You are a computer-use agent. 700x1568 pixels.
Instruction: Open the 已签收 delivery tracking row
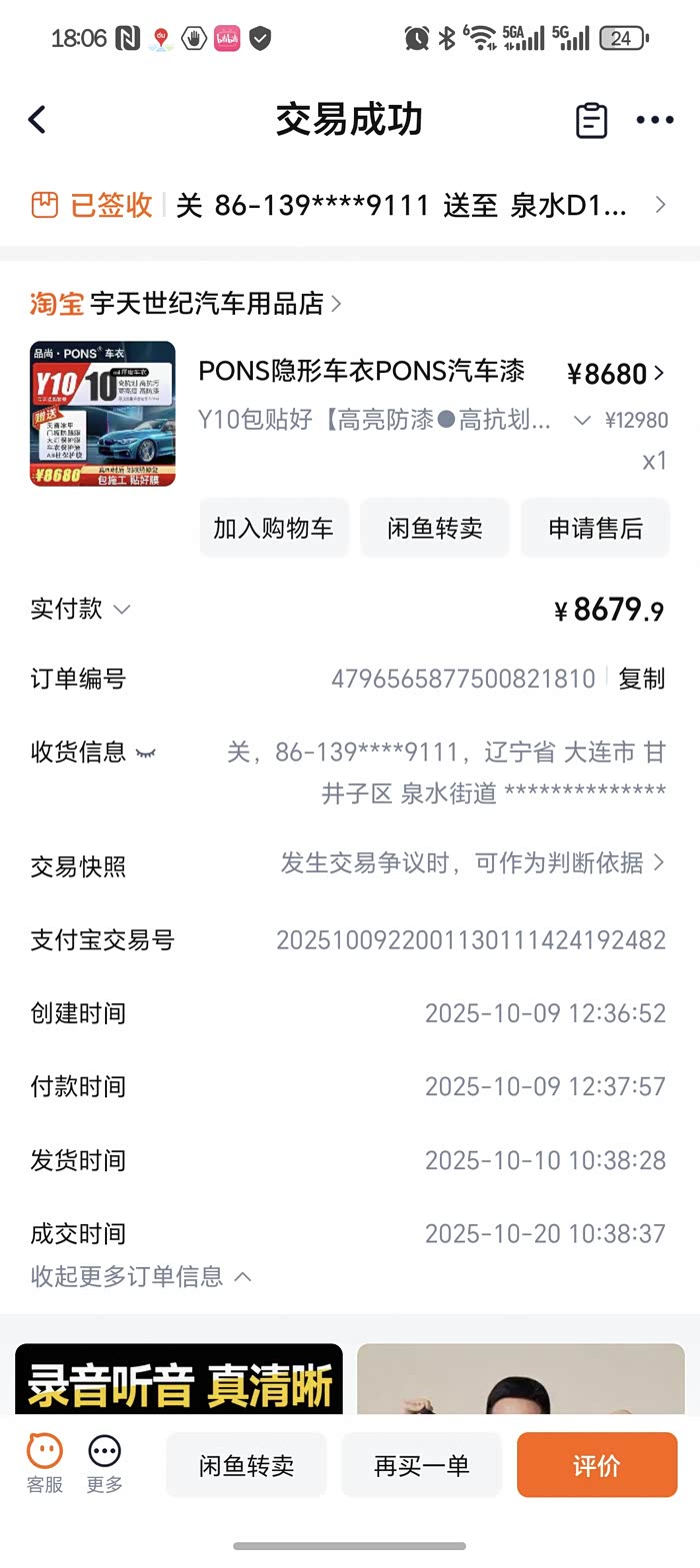(x=350, y=205)
